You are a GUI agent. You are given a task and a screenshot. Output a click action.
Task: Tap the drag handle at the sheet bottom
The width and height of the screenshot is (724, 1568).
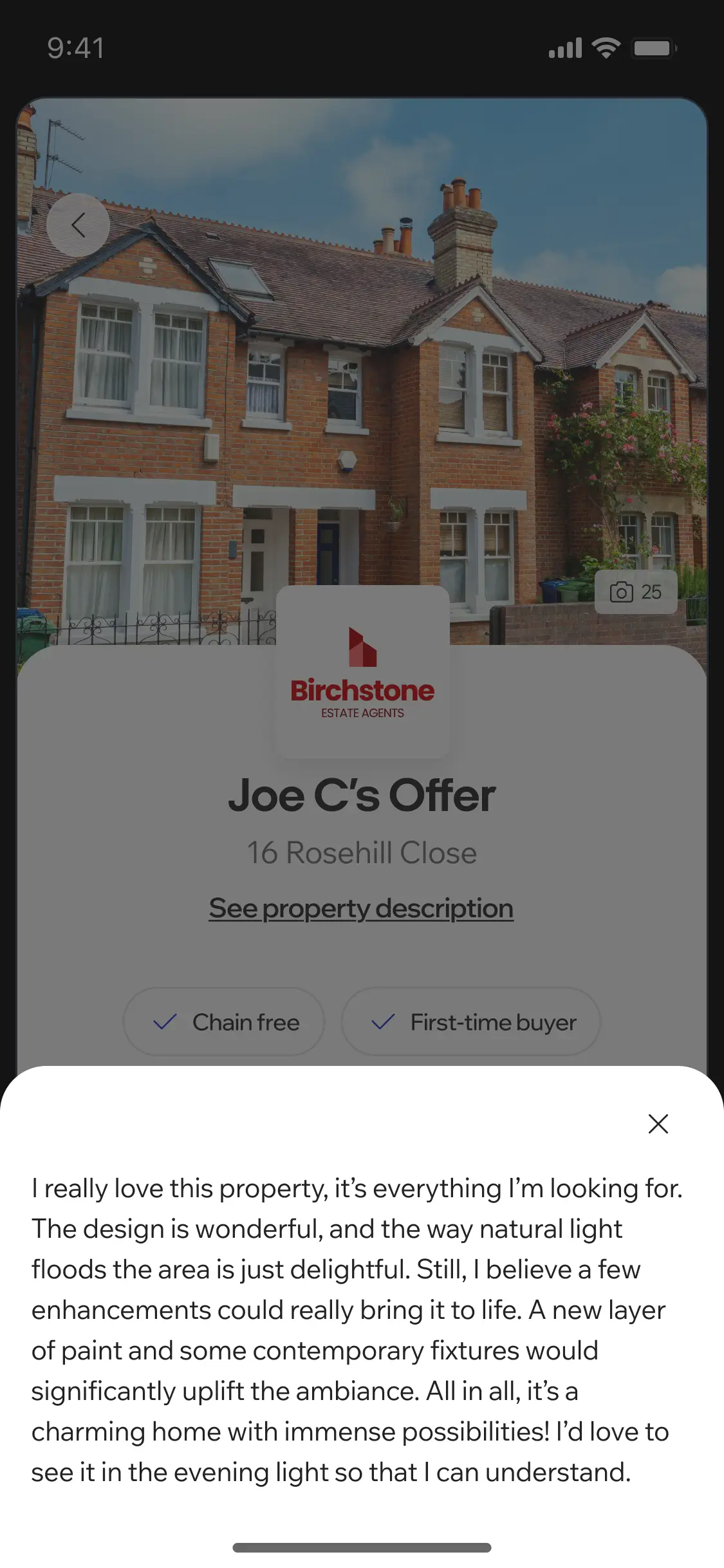point(362,1547)
